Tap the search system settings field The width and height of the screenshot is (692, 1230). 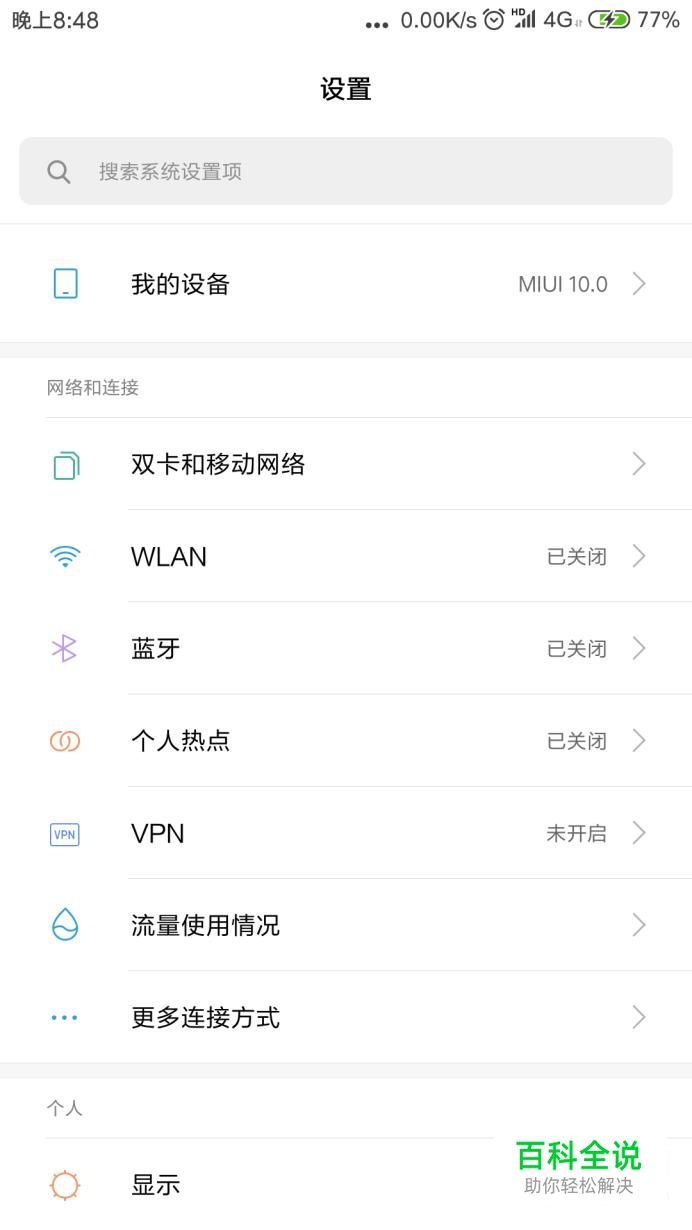point(345,171)
